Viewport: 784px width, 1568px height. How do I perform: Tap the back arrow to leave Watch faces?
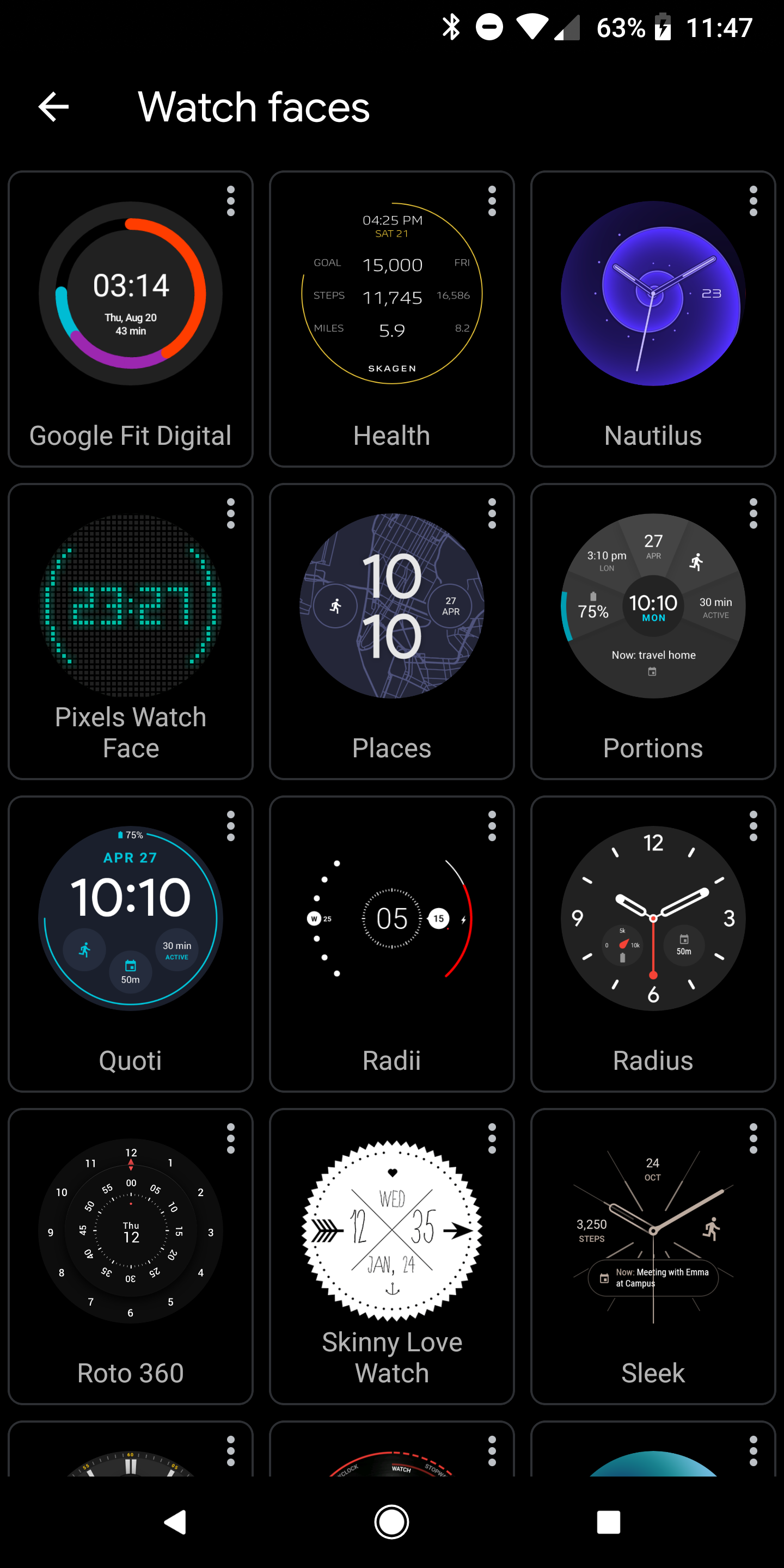coord(53,107)
